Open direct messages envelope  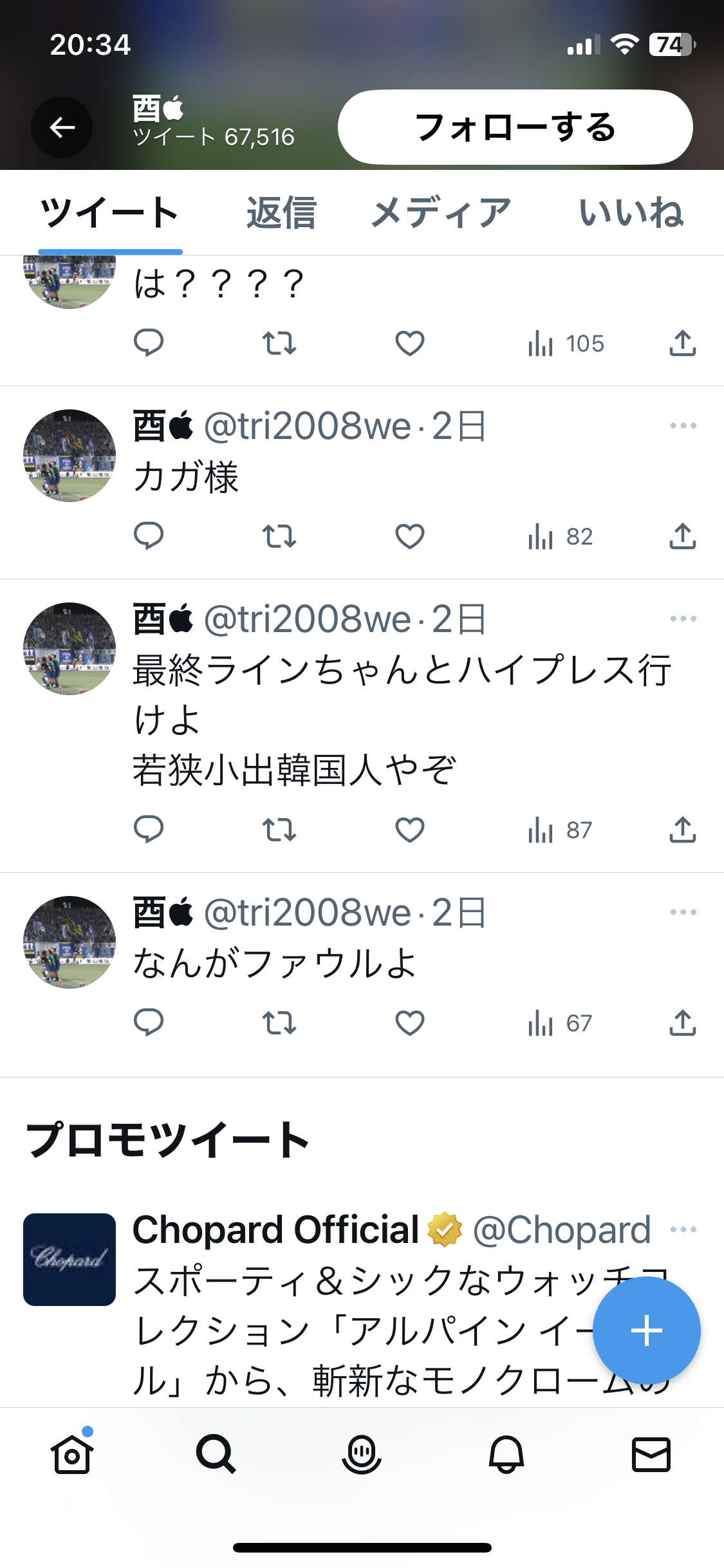(651, 1455)
